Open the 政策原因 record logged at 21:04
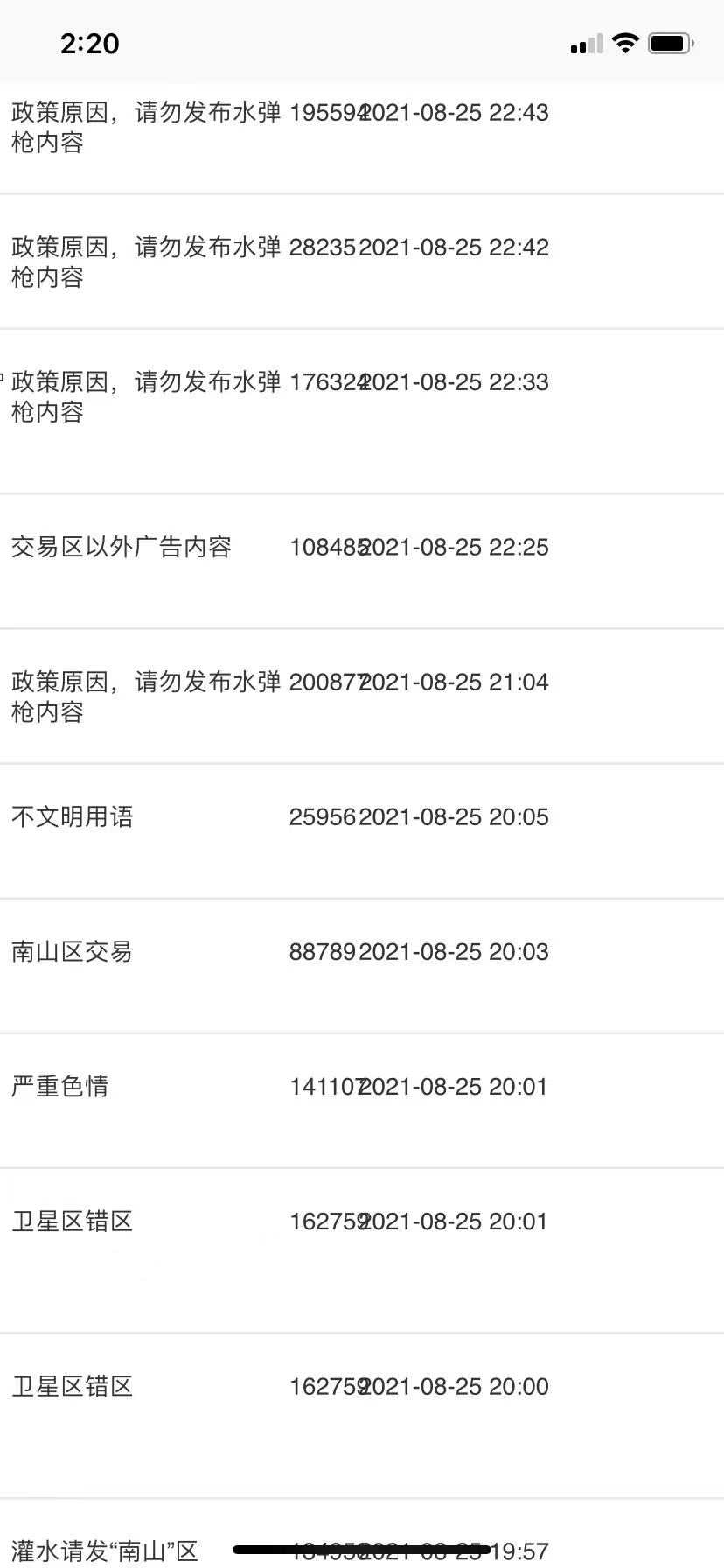This screenshot has width=724, height=1568. click(x=362, y=696)
